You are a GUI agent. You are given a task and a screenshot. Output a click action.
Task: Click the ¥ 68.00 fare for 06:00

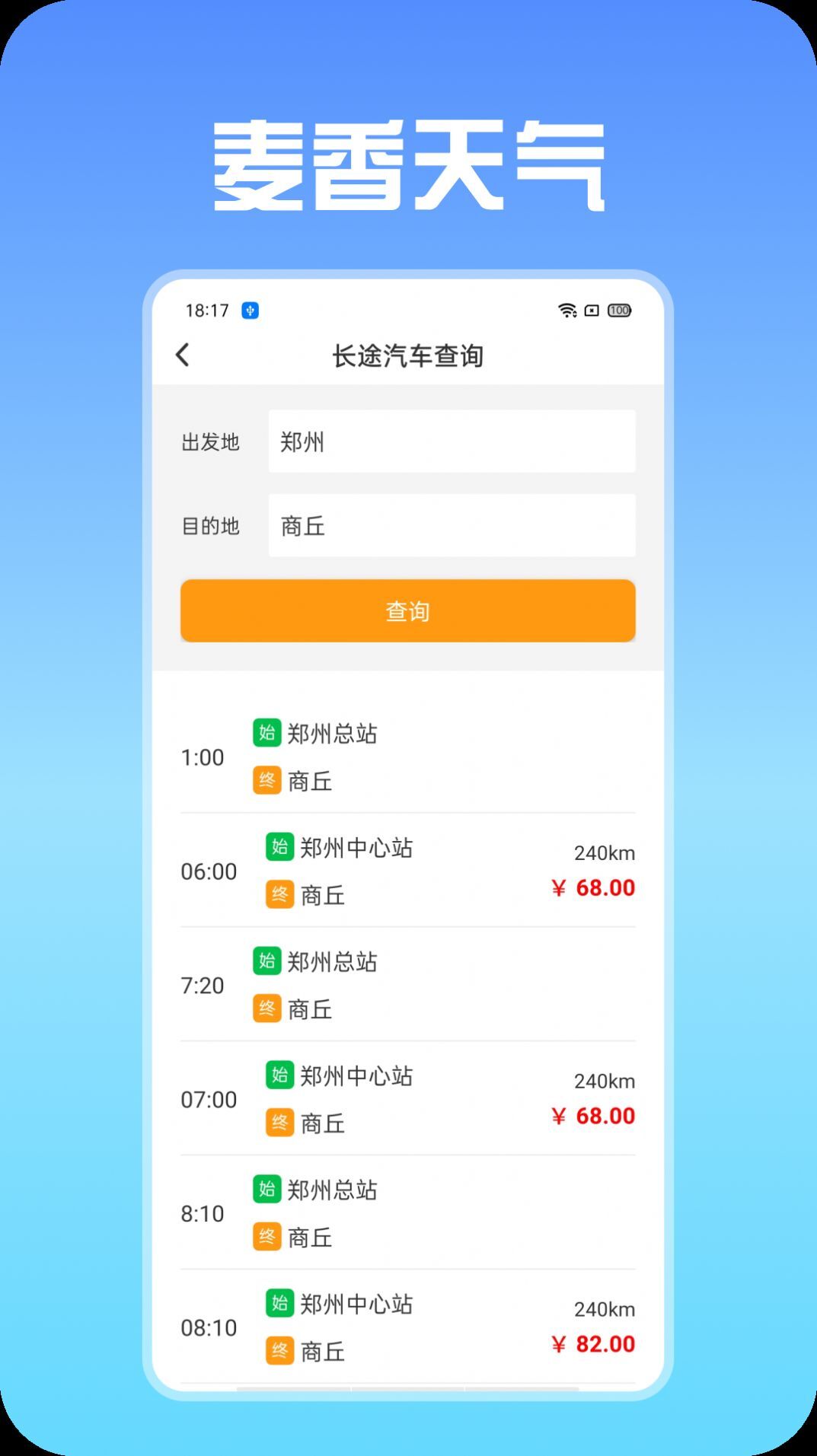[593, 887]
